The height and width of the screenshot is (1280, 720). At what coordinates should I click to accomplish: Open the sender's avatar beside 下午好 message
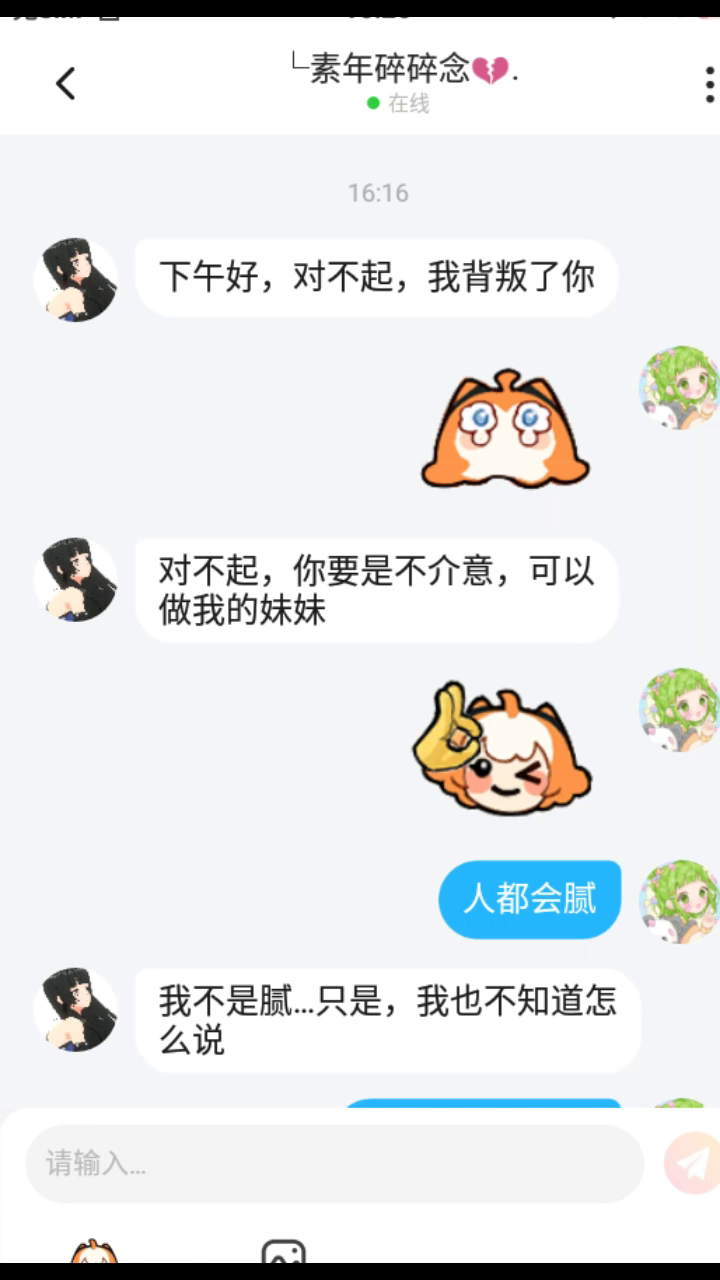pos(76,279)
